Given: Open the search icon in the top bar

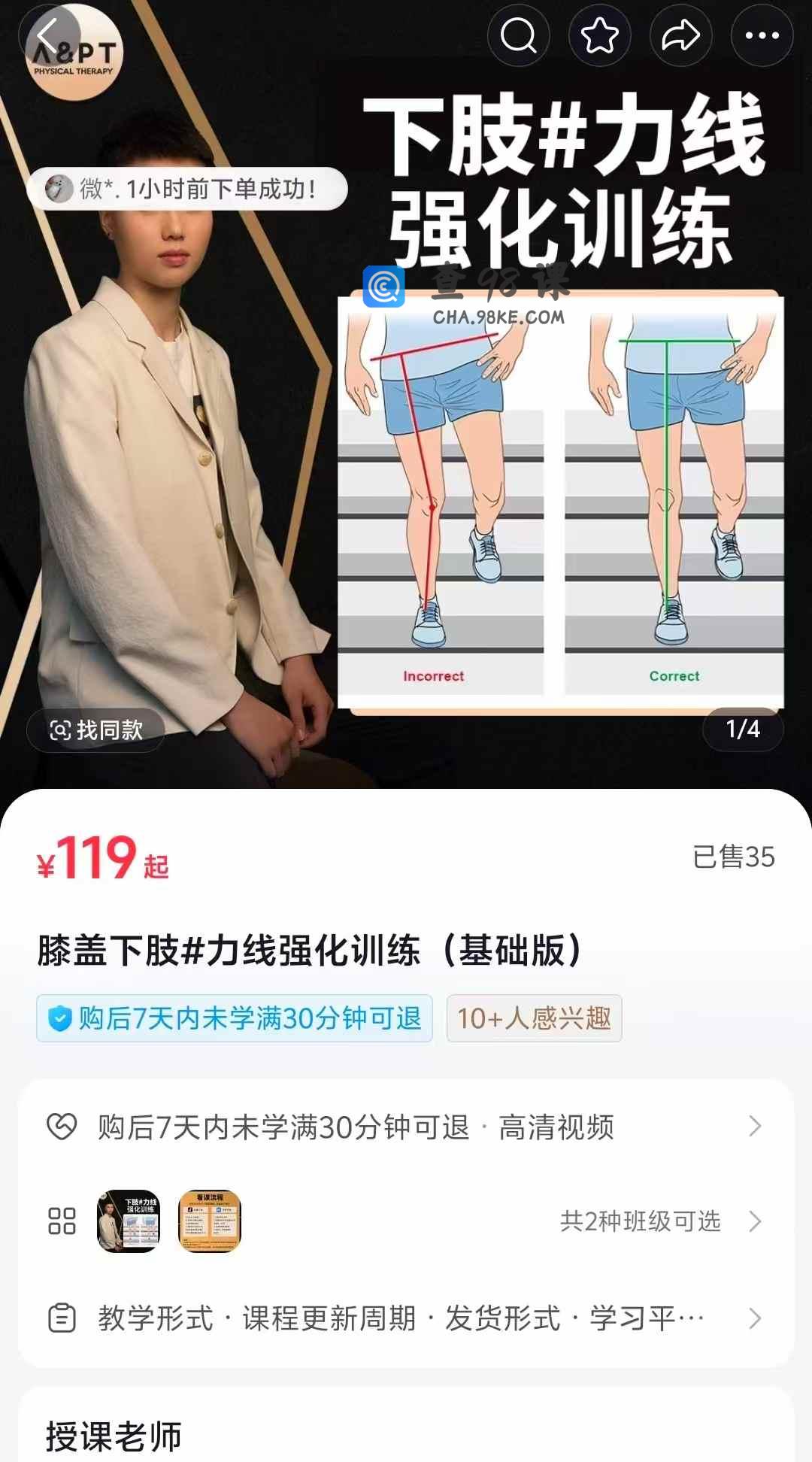Looking at the screenshot, I should 519,35.
